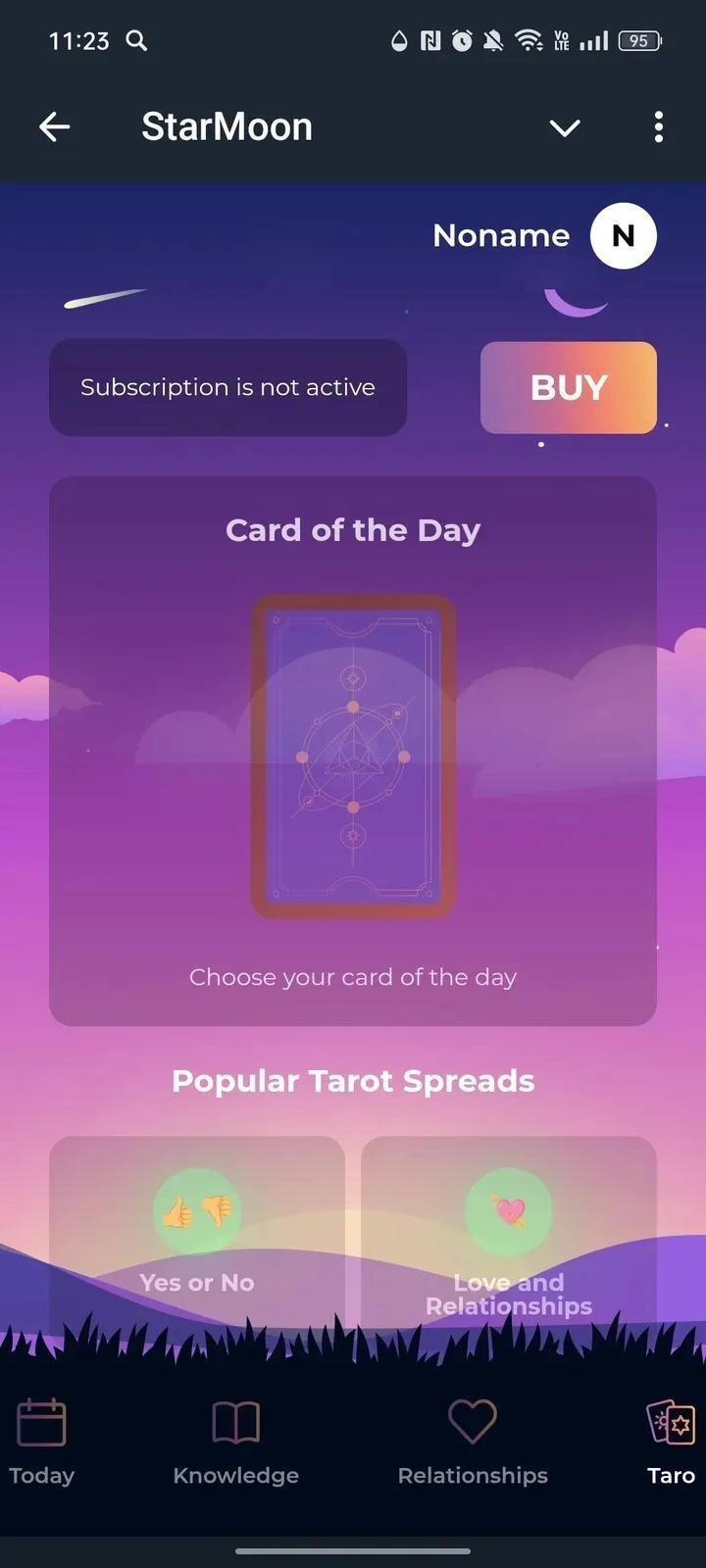Switch to the Knowledge tab
This screenshot has width=706, height=1568.
(235, 1442)
